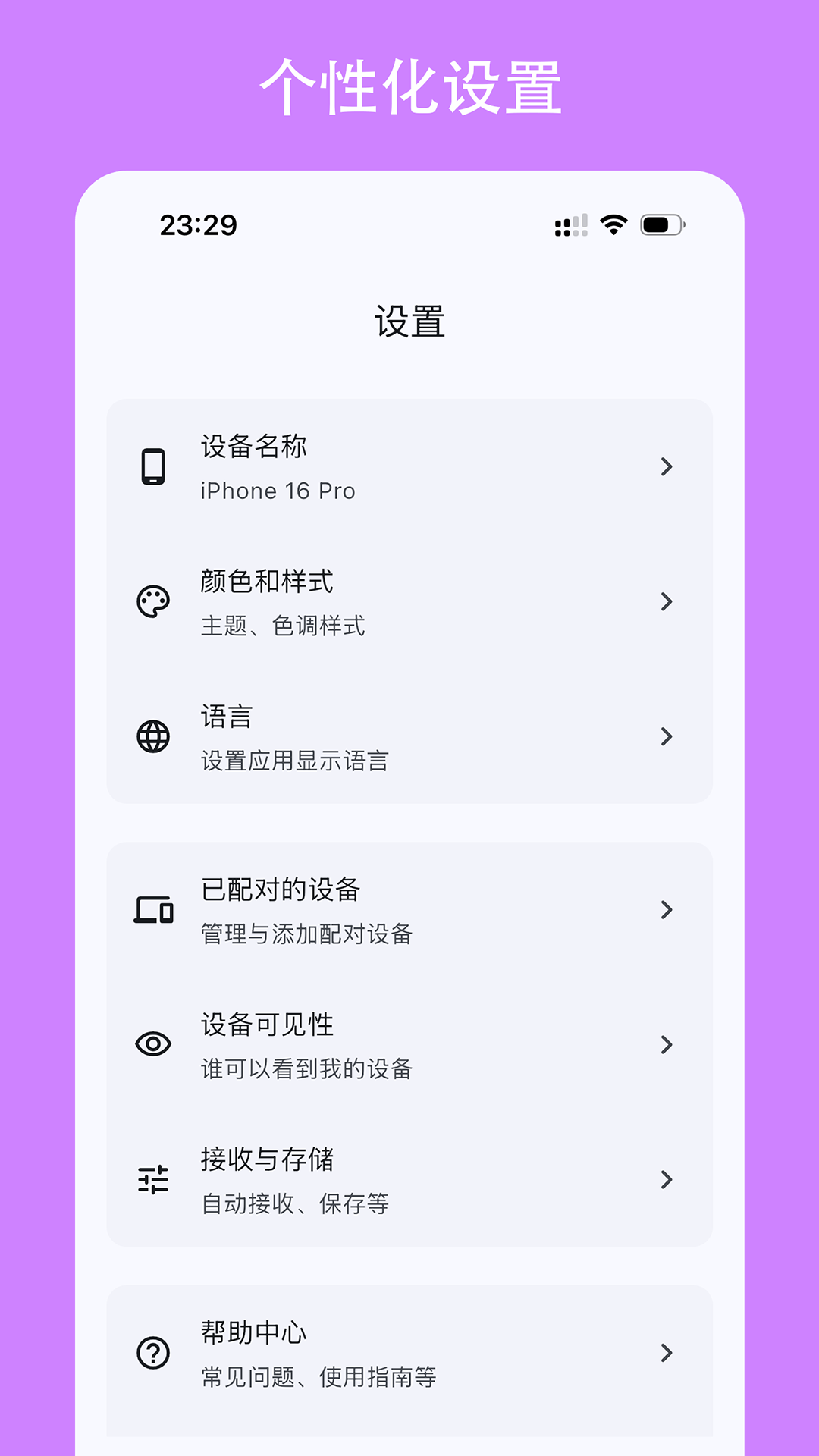
Task: Tap the Wi-Fi icon in the status bar
Action: point(614,224)
